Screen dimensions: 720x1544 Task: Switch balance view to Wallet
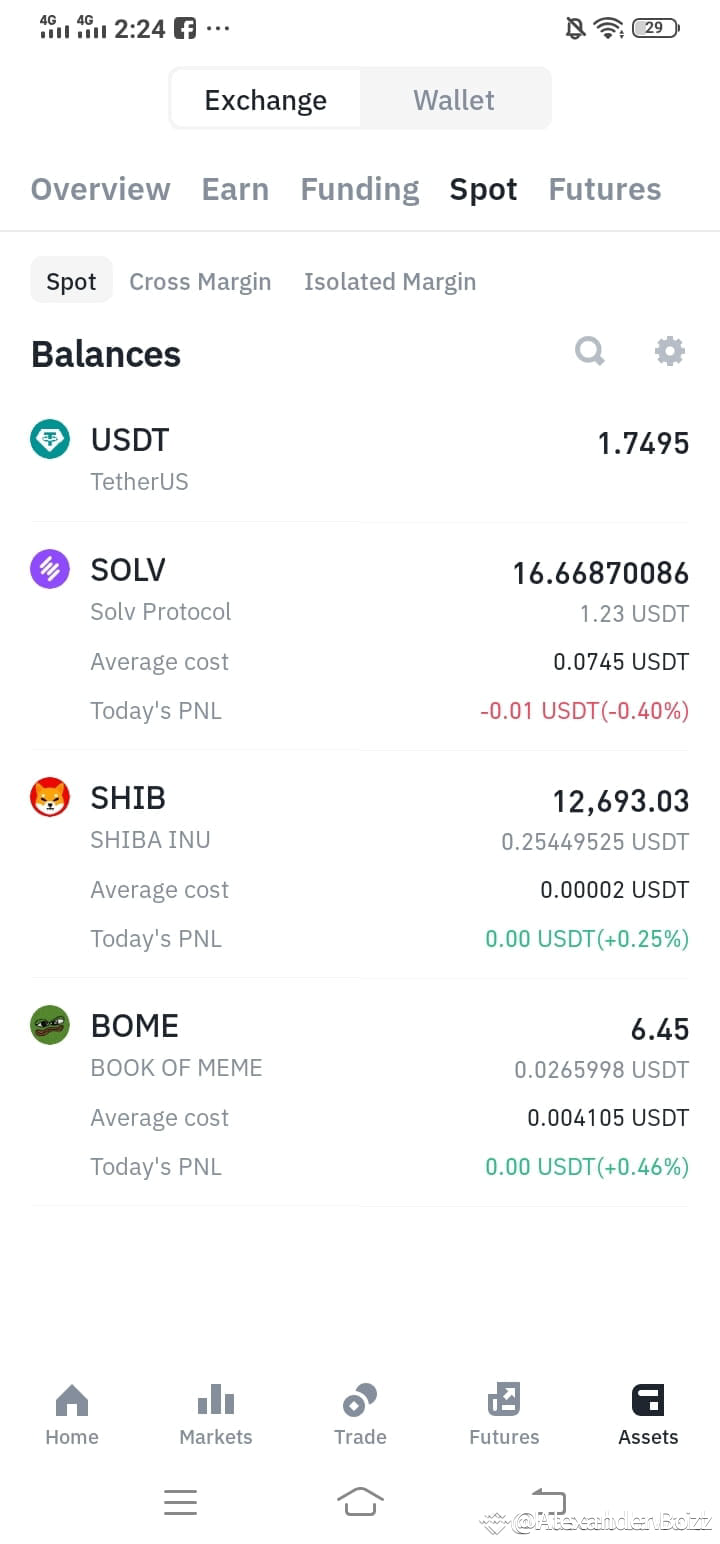coord(453,100)
